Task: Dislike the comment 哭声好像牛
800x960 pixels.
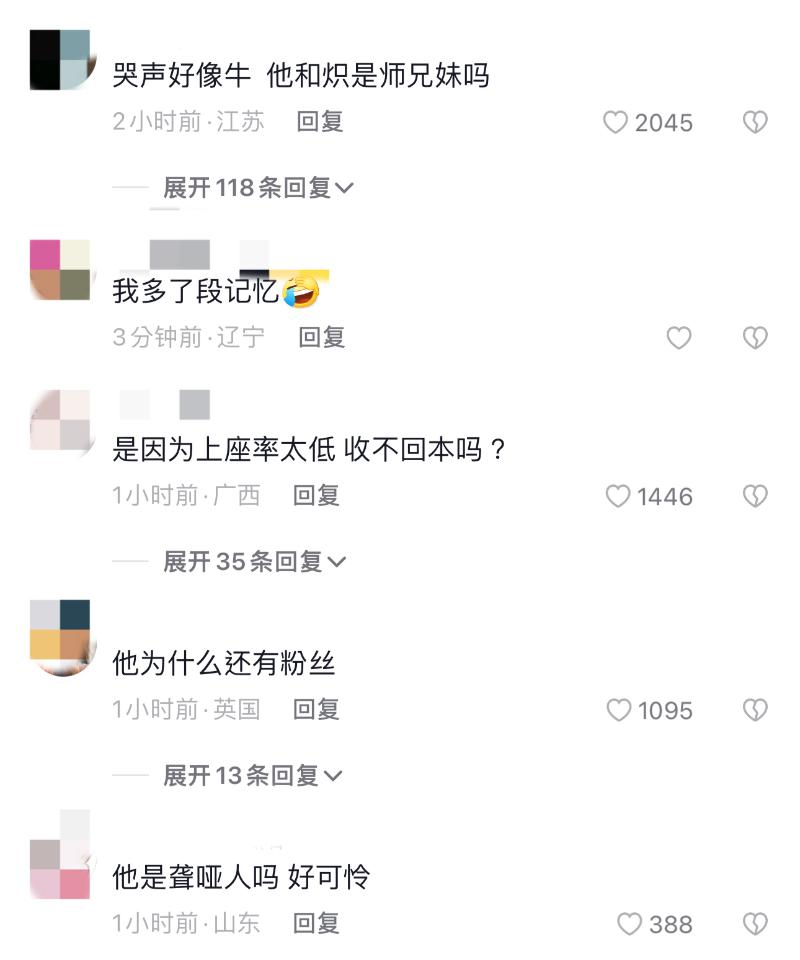Action: (x=755, y=123)
